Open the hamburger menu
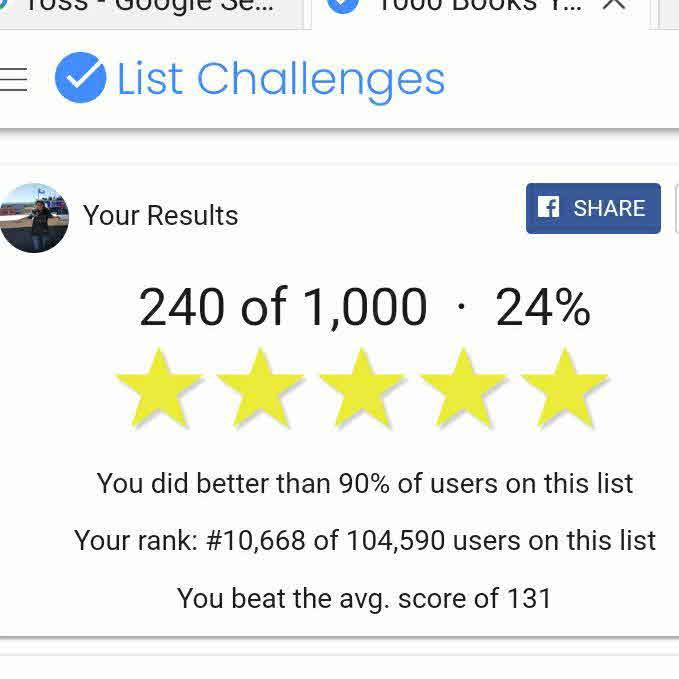The image size is (679, 679). coord(14,80)
